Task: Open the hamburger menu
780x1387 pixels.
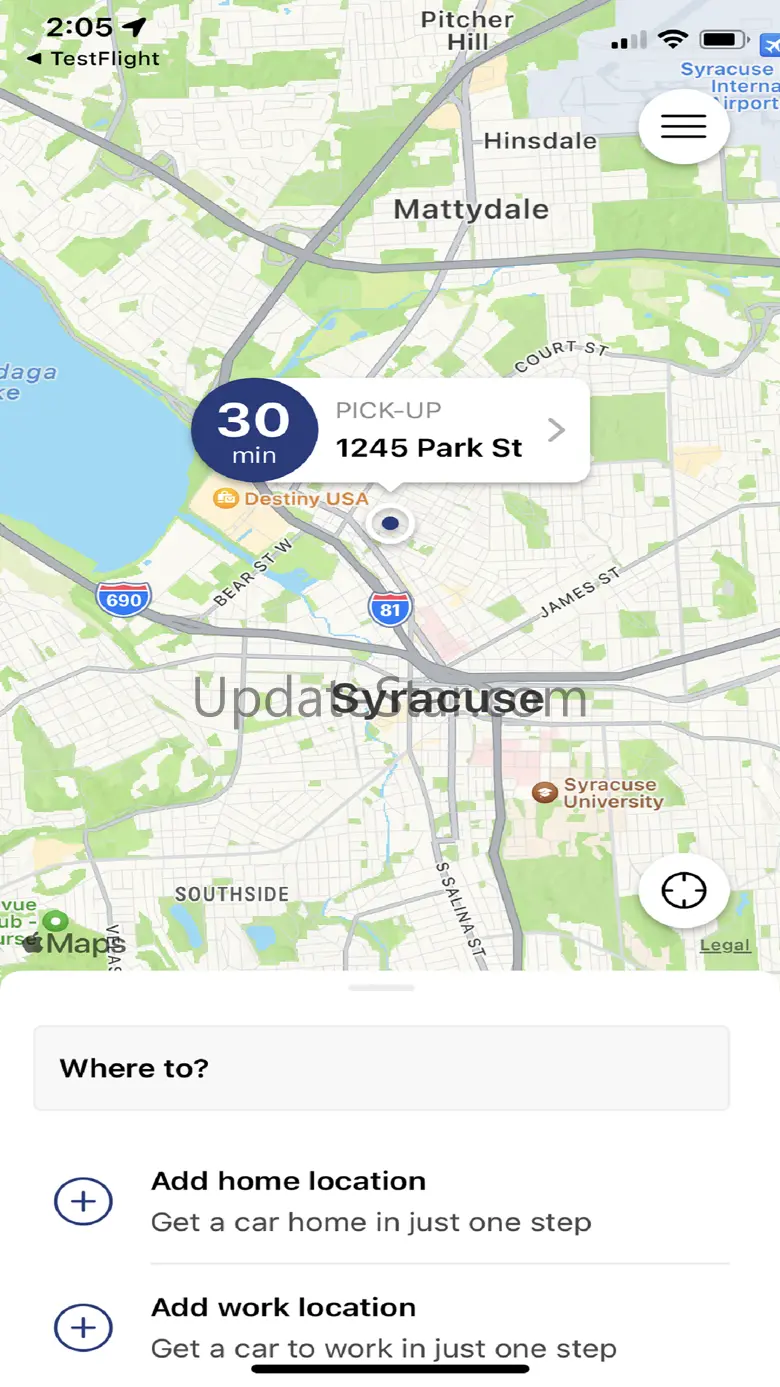Action: [x=684, y=126]
